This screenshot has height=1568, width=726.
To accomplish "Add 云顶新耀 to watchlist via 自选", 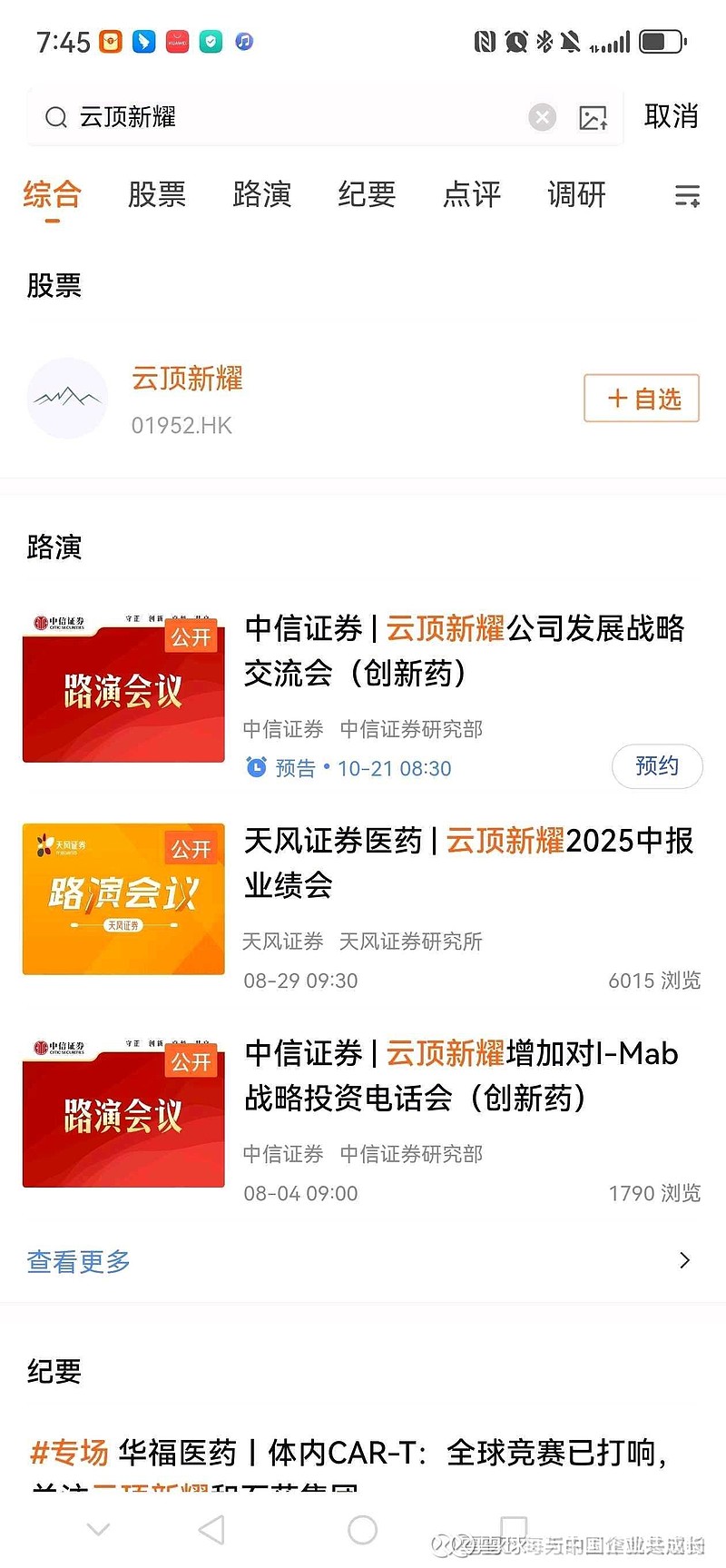I will 641,398.
